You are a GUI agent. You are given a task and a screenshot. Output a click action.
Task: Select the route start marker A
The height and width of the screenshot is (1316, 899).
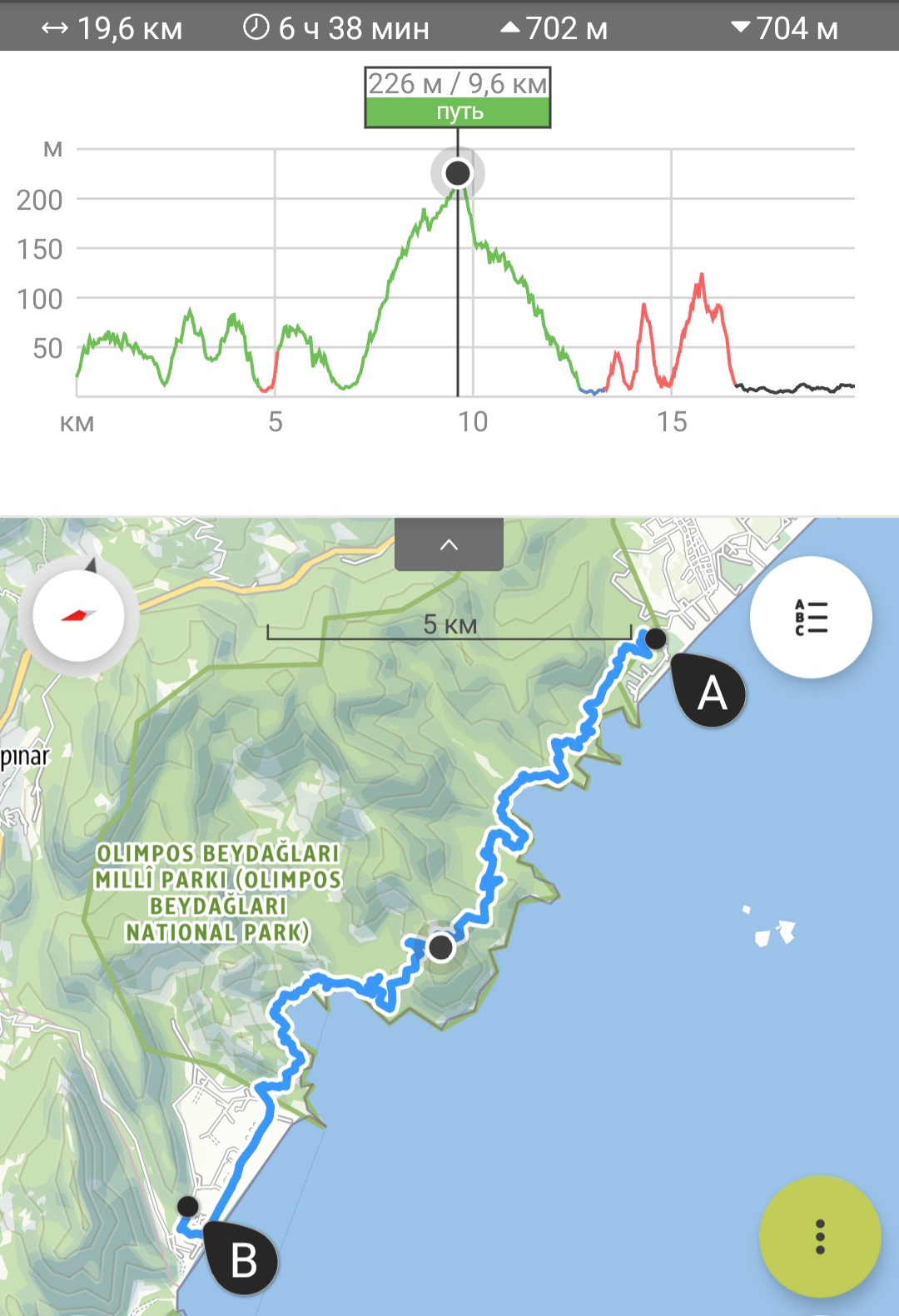coord(710,693)
